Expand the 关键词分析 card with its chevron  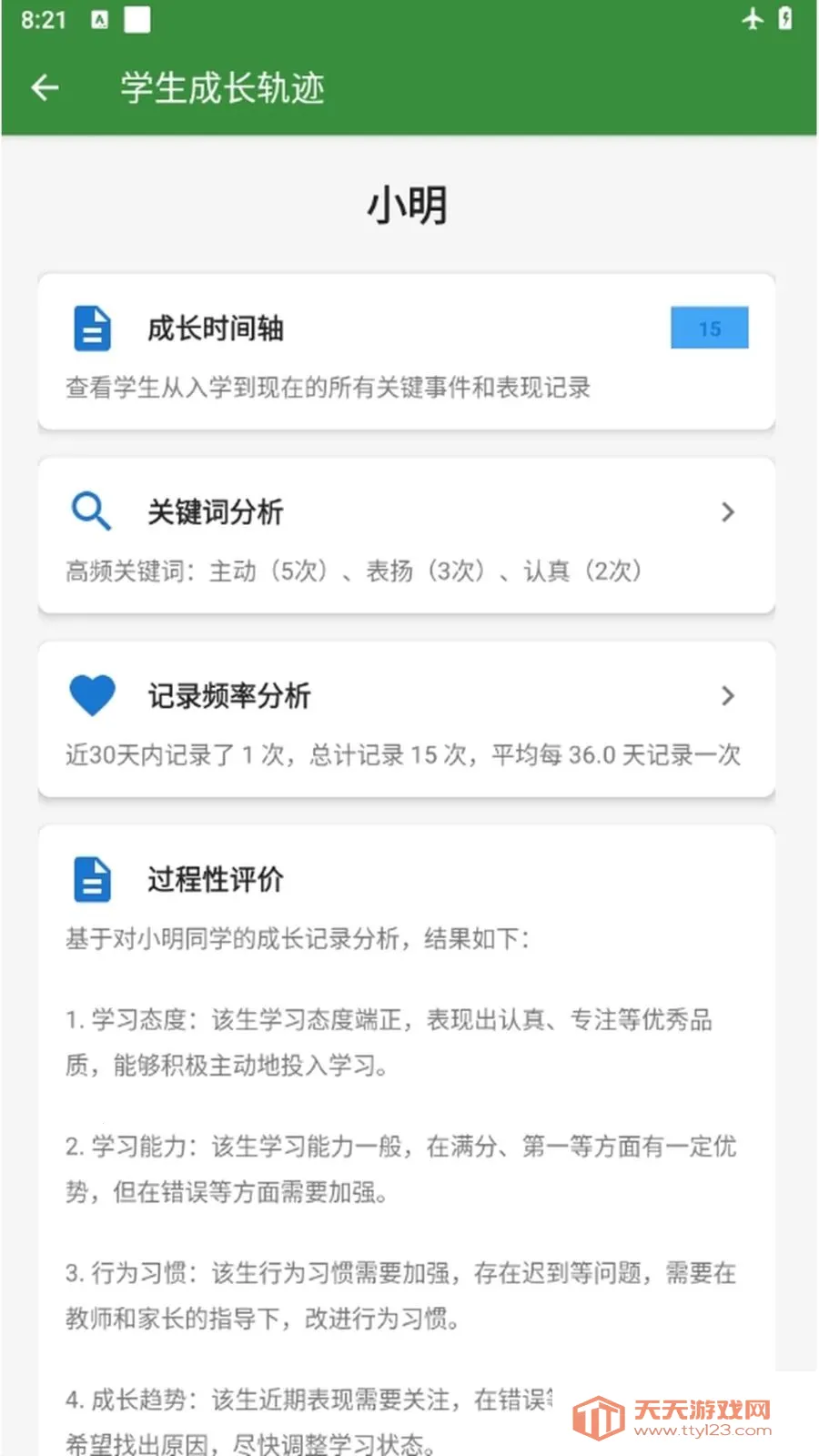point(728,512)
